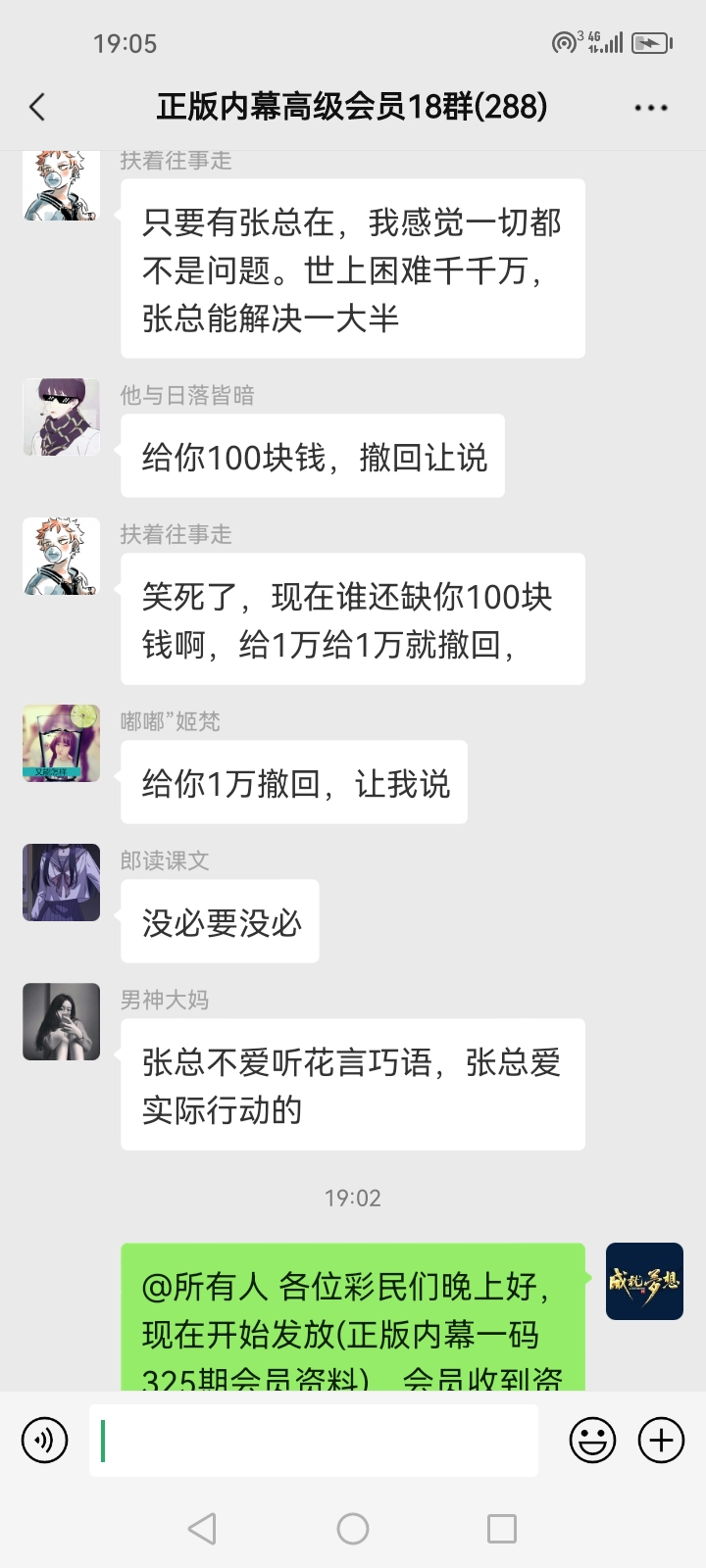This screenshot has width=706, height=1568.
Task: View avatar of 嘟嘟"姬梵
Action: (x=61, y=743)
